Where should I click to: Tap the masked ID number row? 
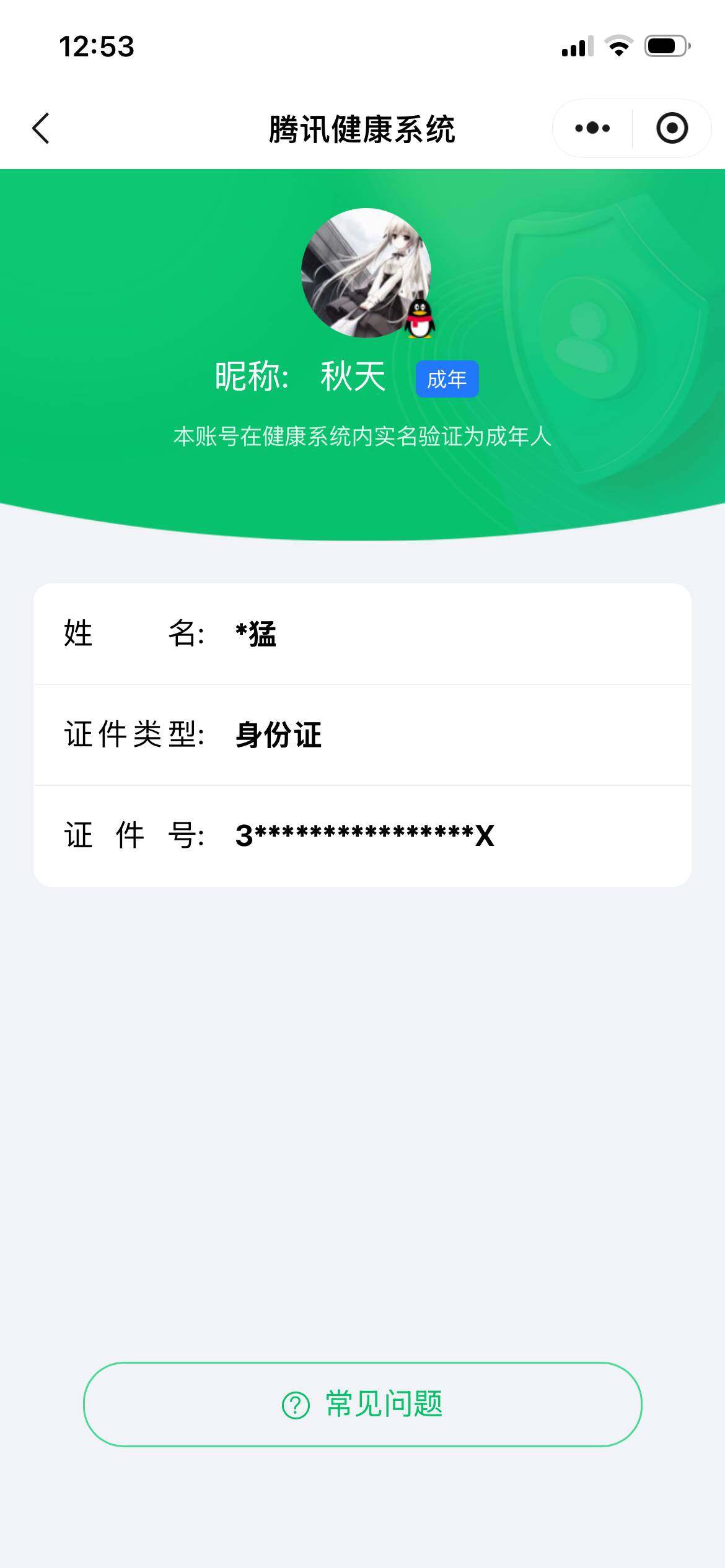point(362,836)
